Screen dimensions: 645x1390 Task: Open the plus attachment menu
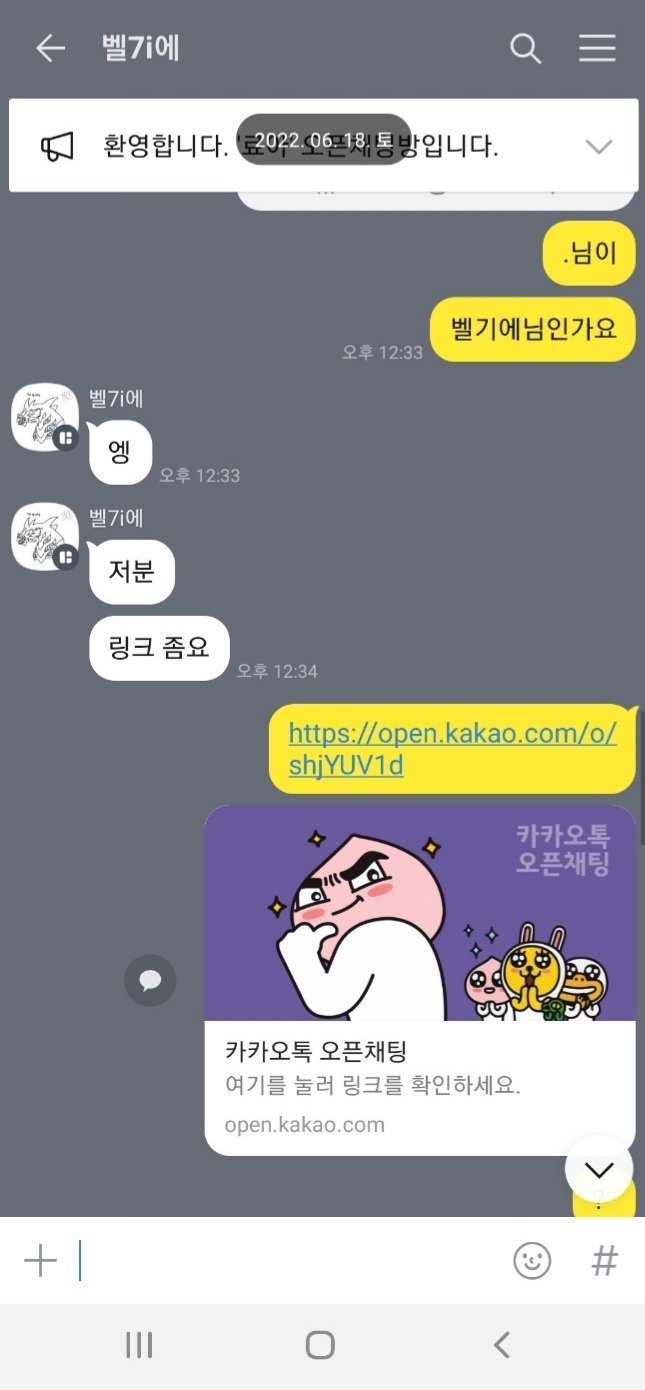click(40, 1261)
